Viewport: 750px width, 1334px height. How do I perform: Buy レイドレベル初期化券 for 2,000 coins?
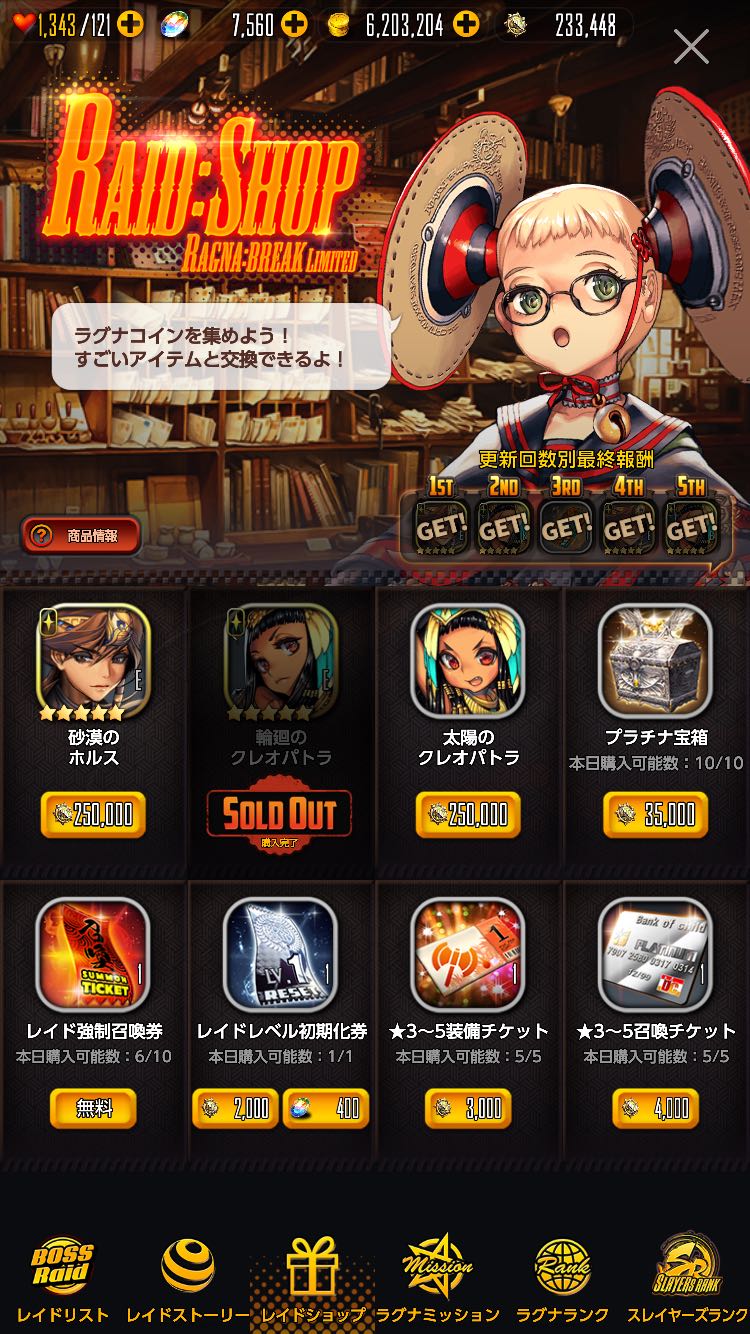click(236, 1108)
